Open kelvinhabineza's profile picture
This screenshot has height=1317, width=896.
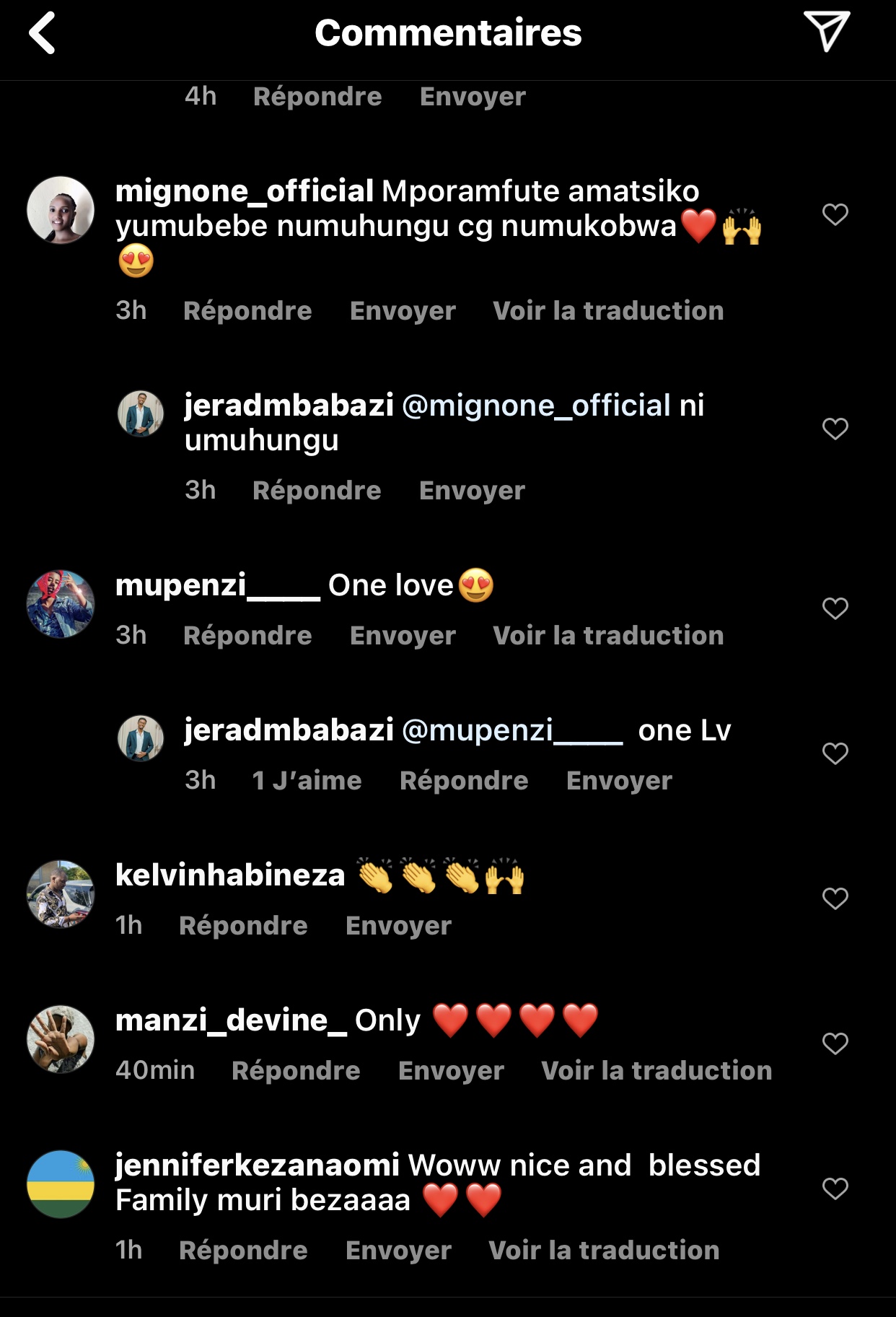(x=61, y=893)
